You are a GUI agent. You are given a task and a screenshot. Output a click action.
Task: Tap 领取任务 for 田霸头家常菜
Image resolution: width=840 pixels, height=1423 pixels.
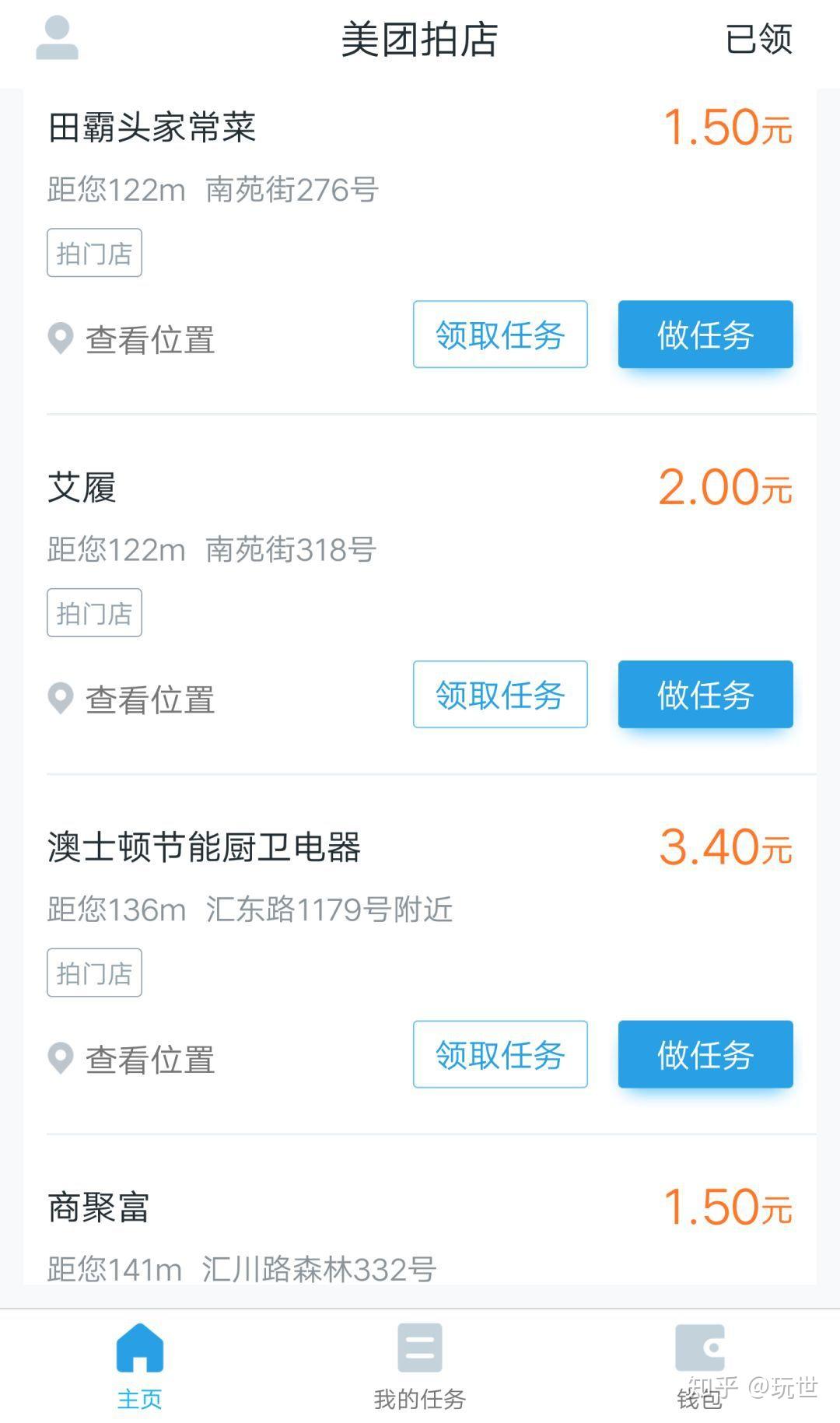coord(500,335)
